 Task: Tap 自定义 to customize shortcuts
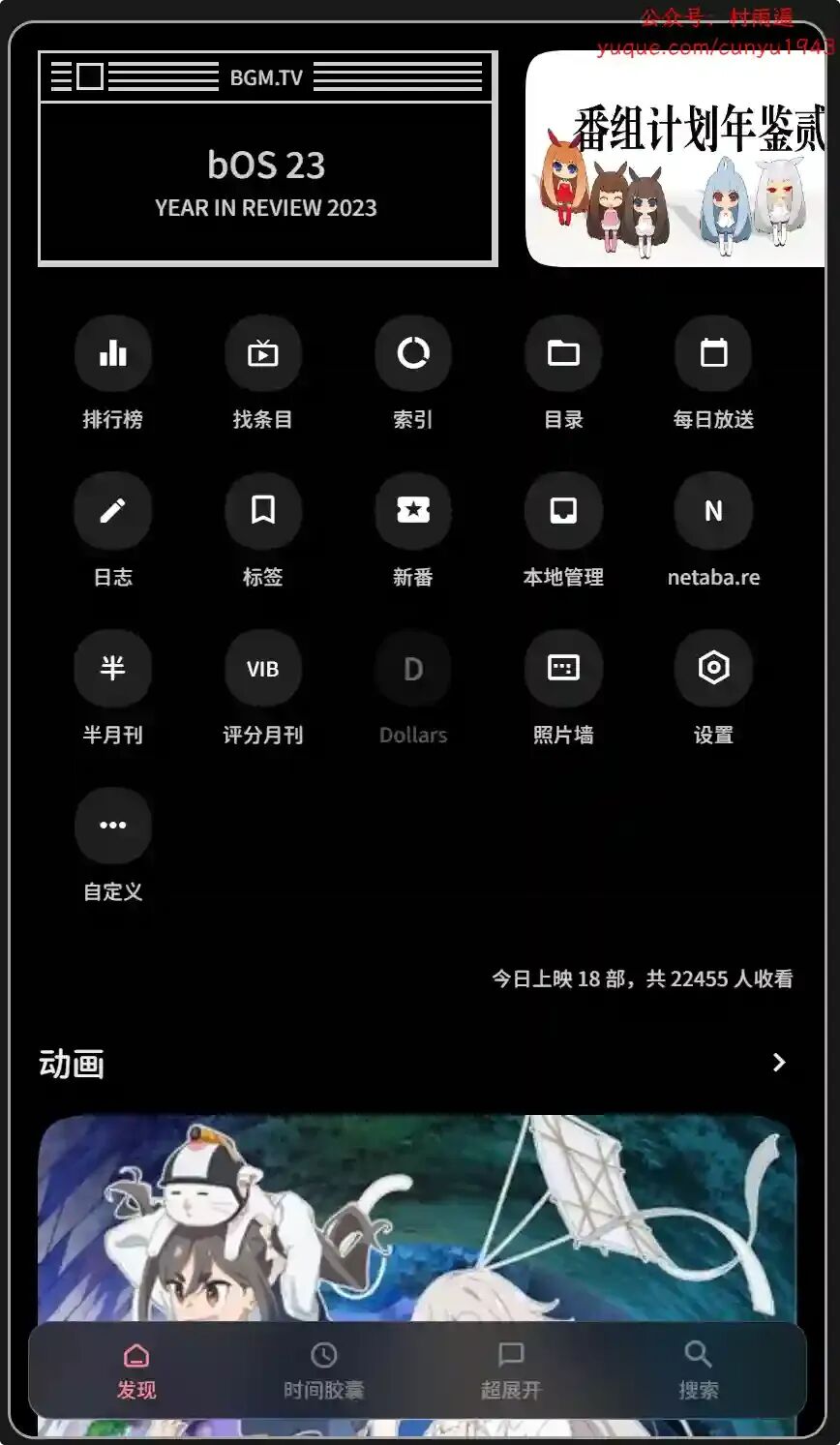tap(113, 827)
